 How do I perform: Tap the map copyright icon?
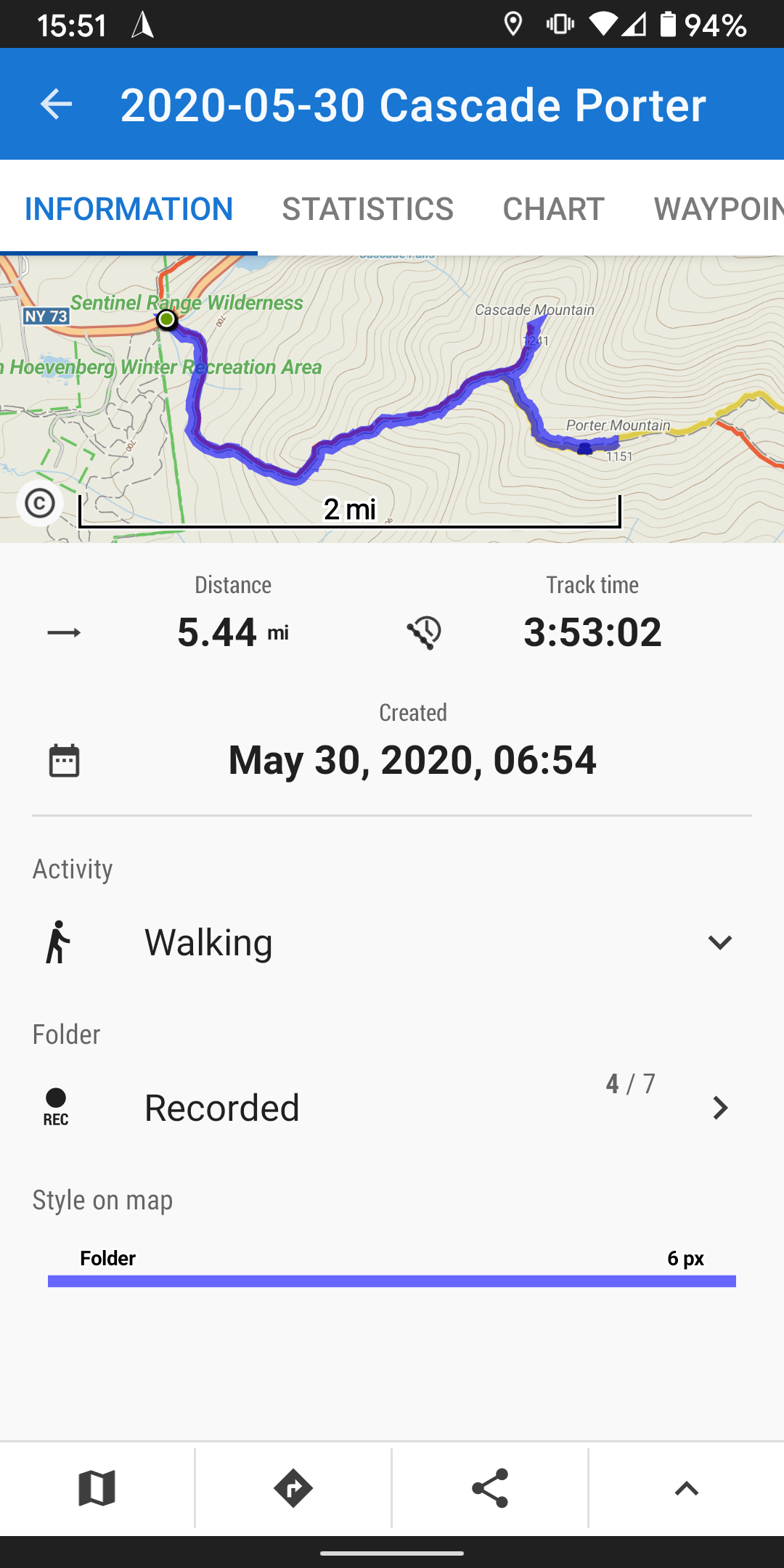40,503
